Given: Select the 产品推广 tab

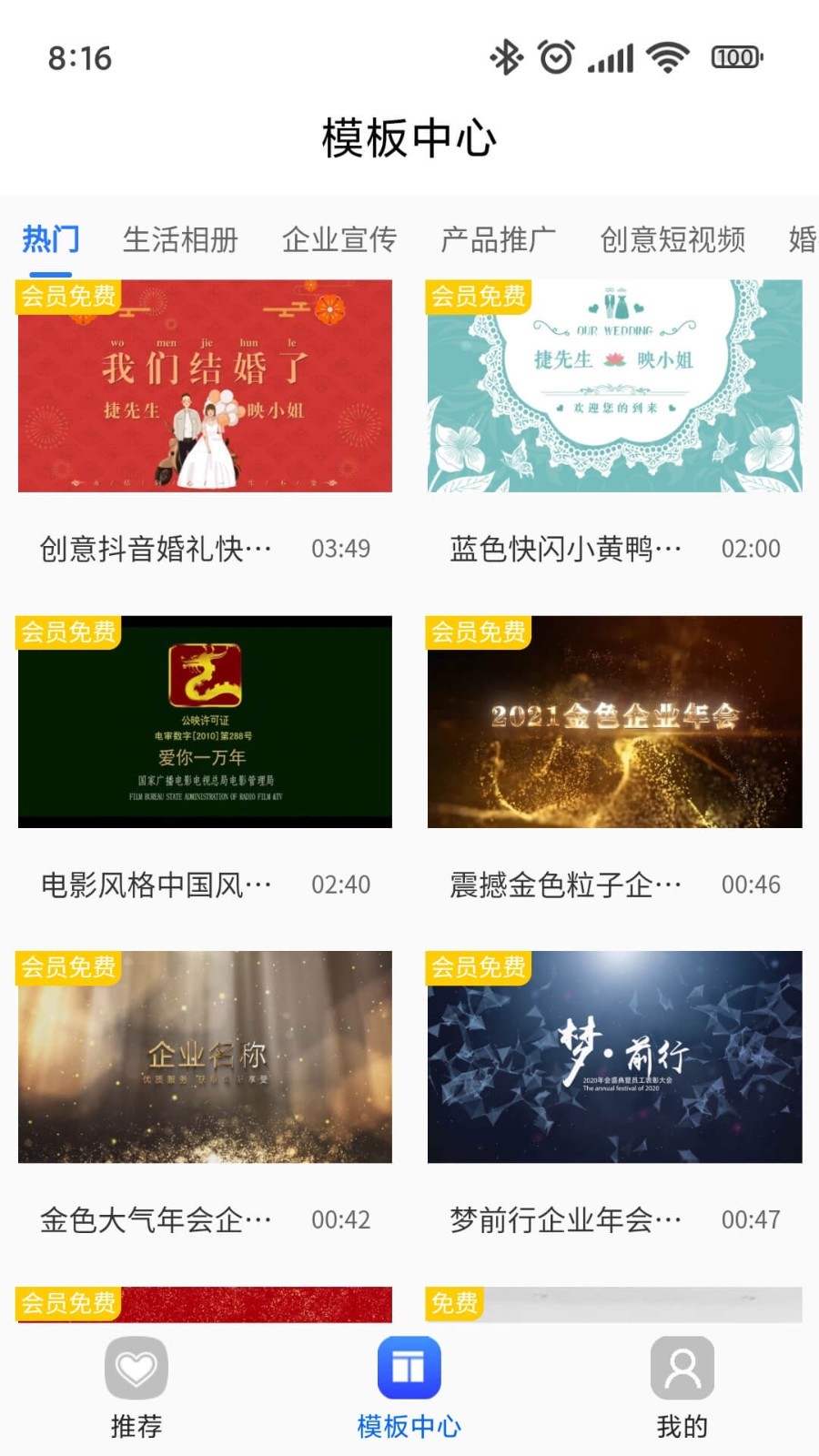Looking at the screenshot, I should coord(500,238).
